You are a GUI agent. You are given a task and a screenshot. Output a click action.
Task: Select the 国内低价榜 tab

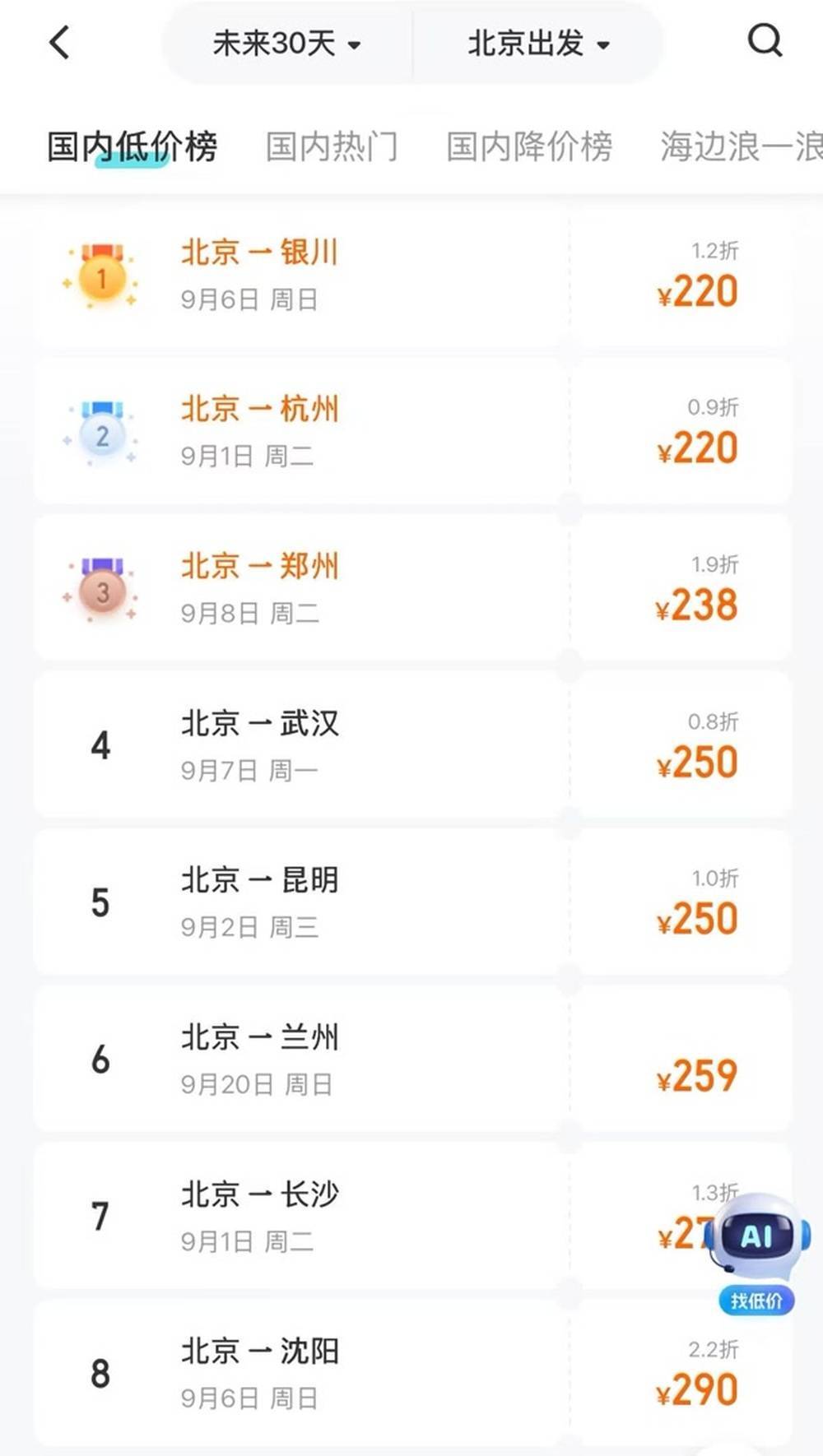(133, 146)
